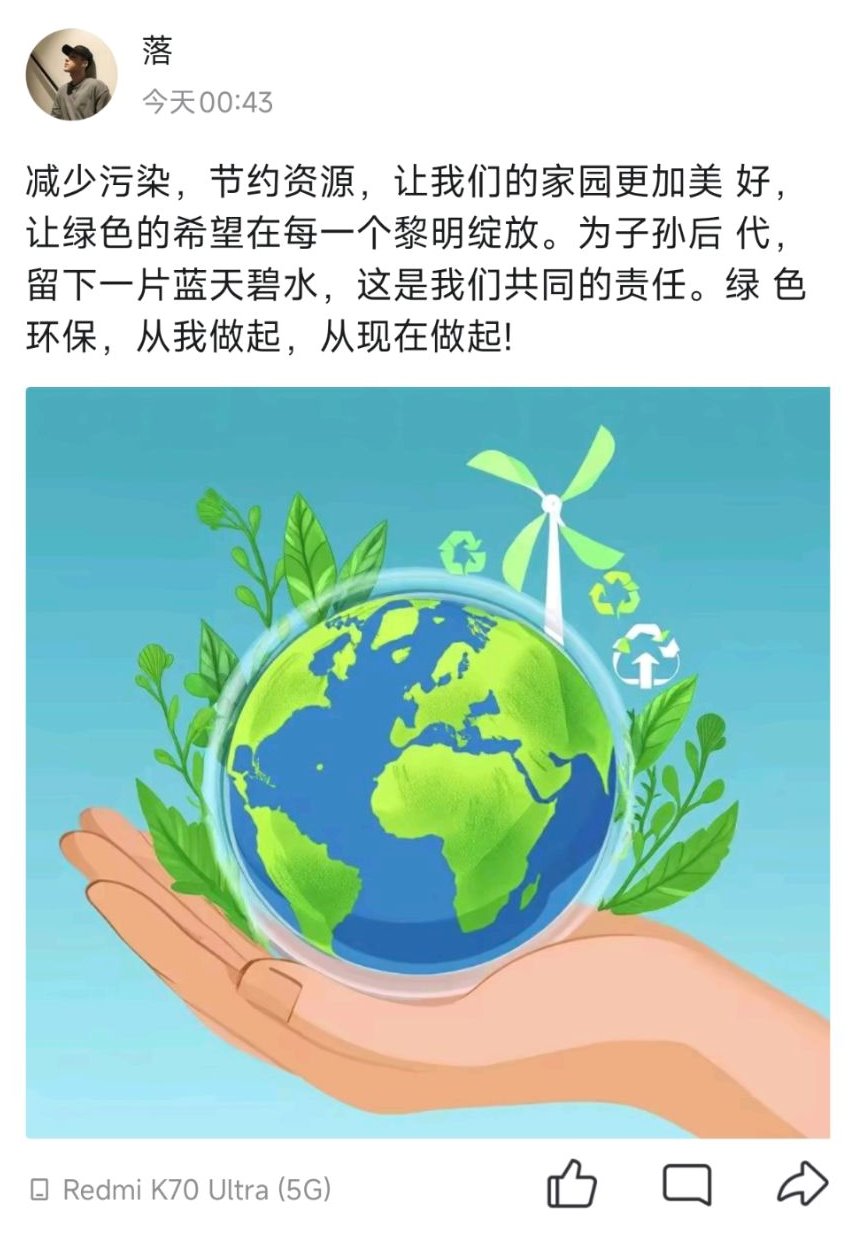Open the comment section of this post

click(x=687, y=1185)
